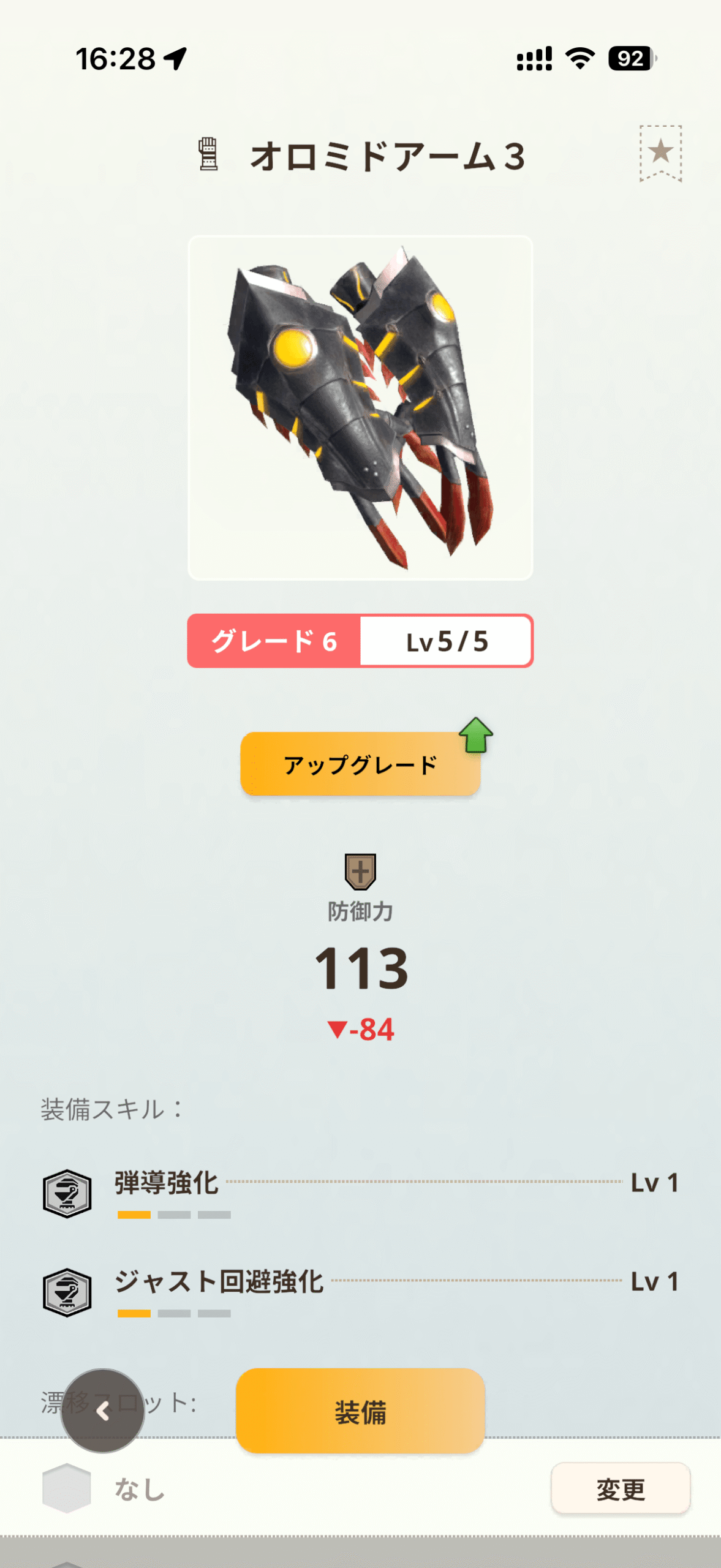The image size is (721, 1568).
Task: Equip the armor with the 装備 button
Action: pos(360,1411)
